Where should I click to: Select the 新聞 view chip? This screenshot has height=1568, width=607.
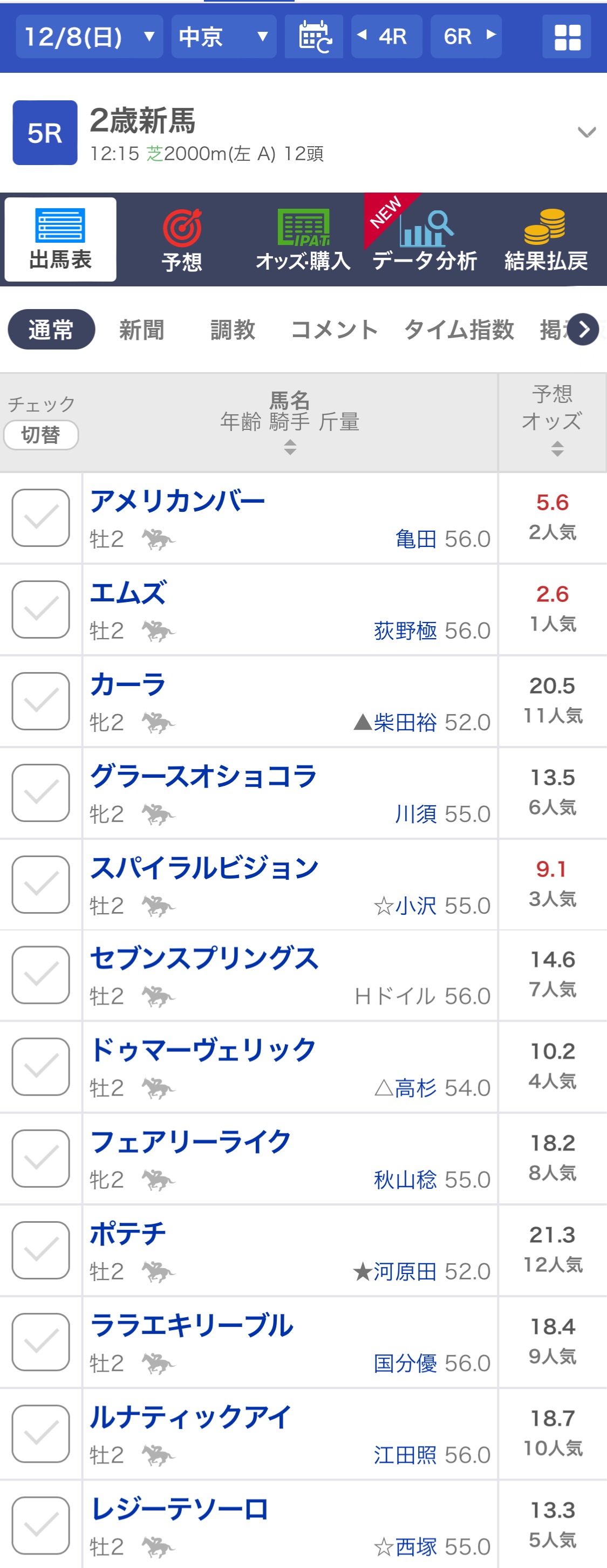click(x=141, y=330)
